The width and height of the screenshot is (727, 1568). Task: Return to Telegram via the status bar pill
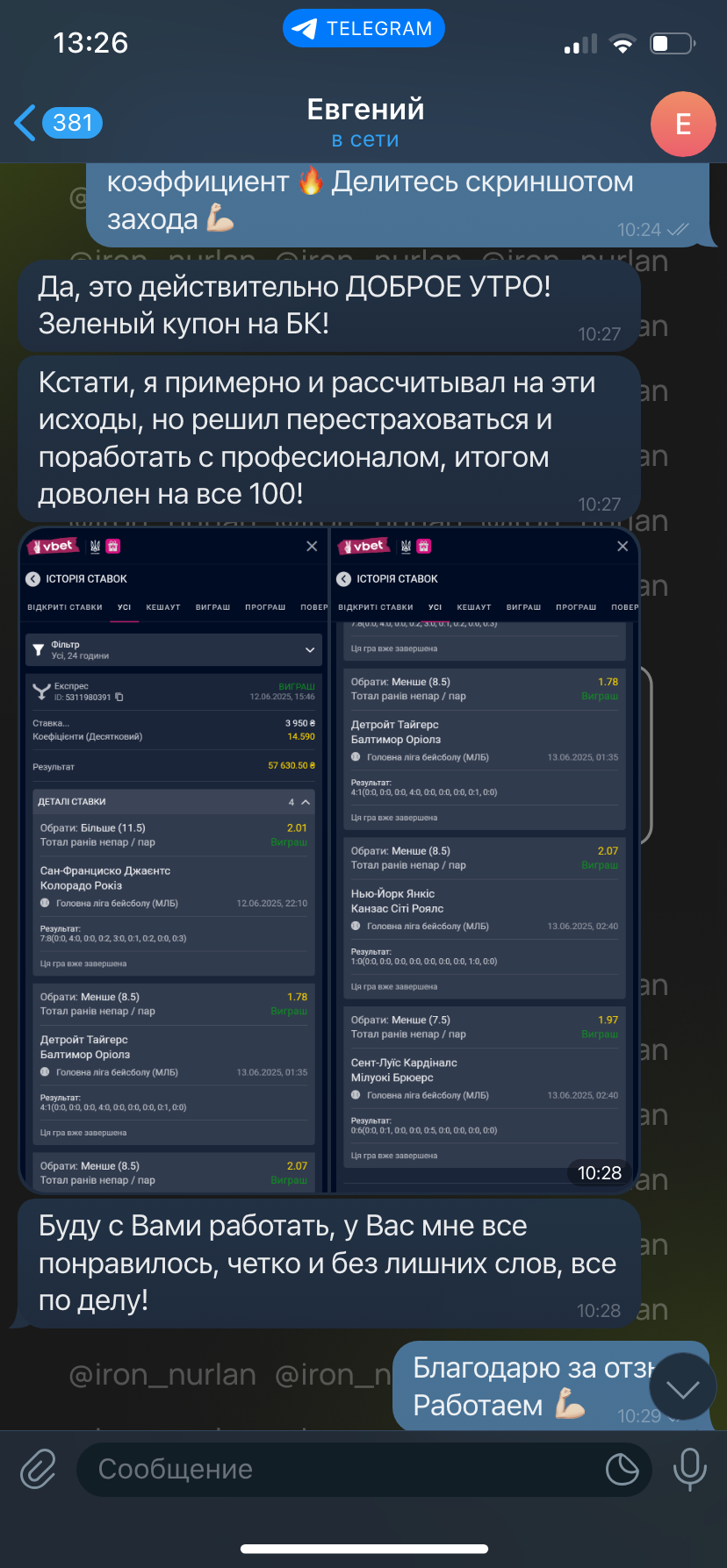click(363, 28)
